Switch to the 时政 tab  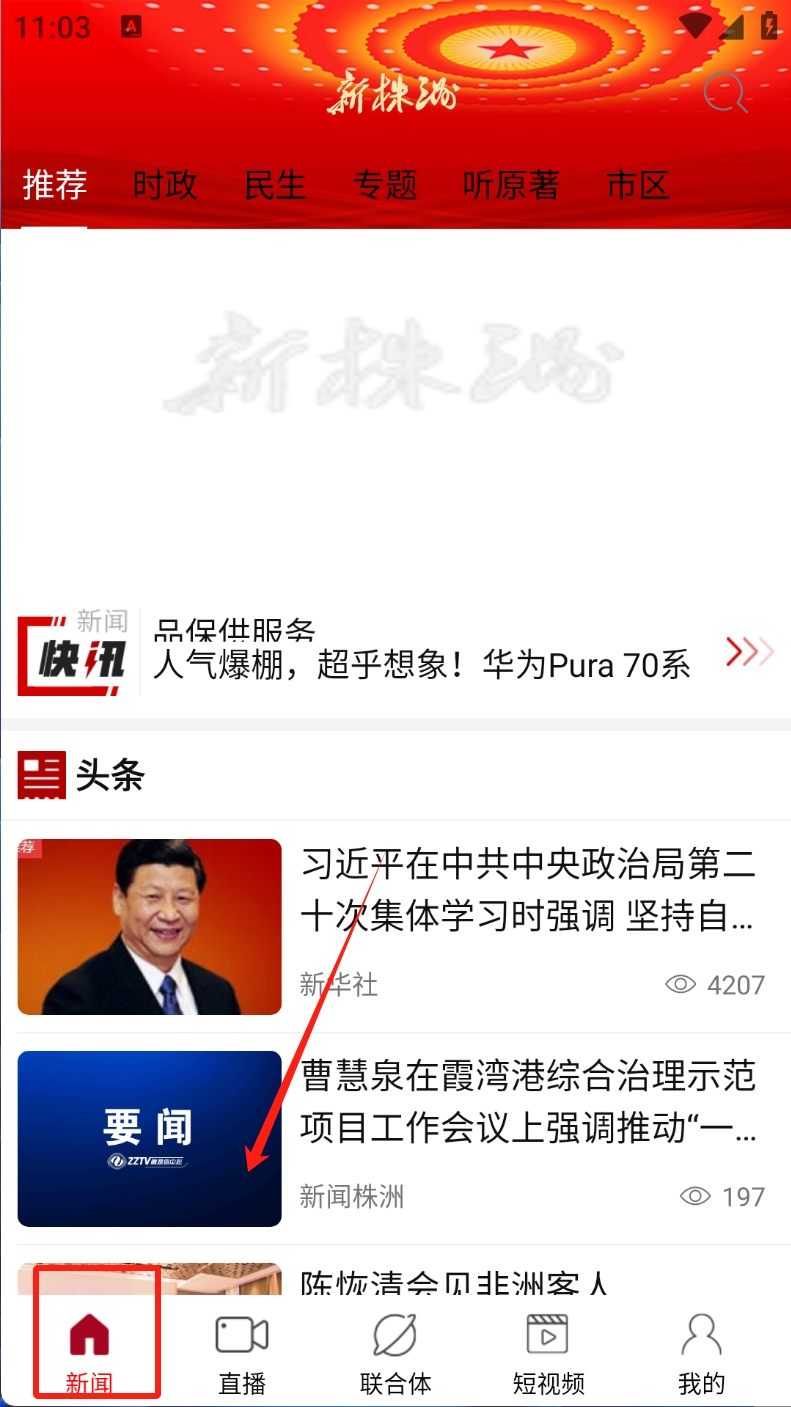[x=165, y=185]
